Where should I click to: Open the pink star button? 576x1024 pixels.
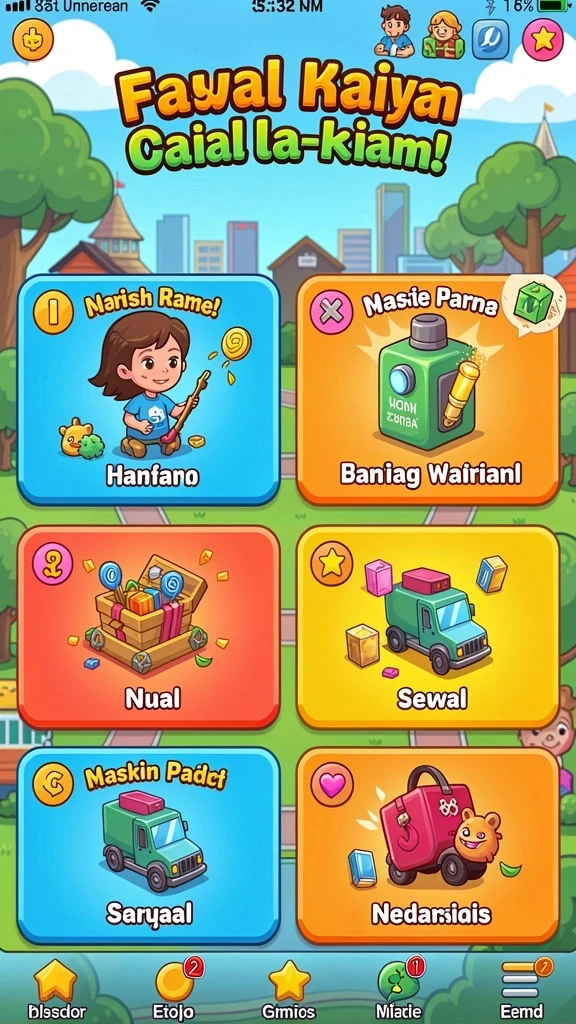point(543,40)
